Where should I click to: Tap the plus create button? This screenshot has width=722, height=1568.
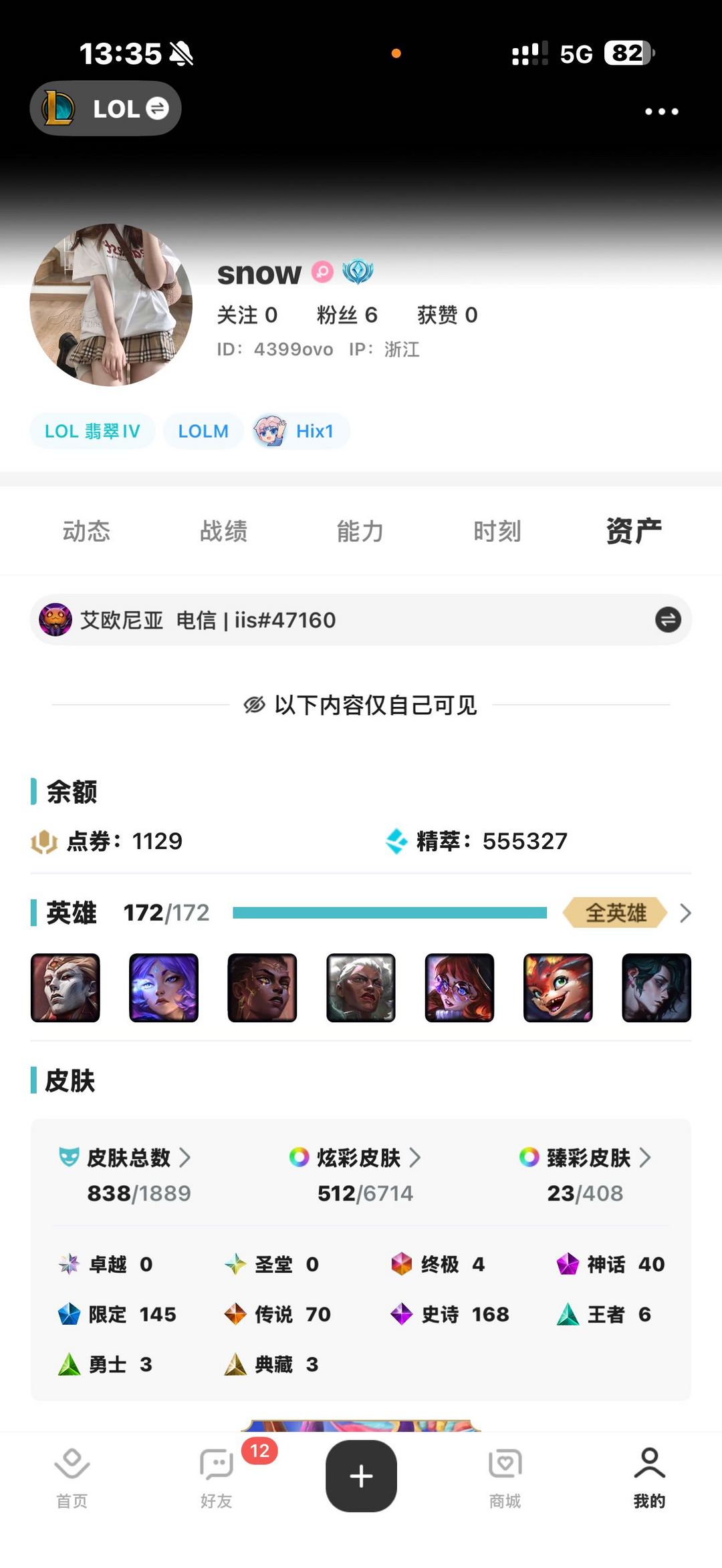click(x=361, y=1476)
